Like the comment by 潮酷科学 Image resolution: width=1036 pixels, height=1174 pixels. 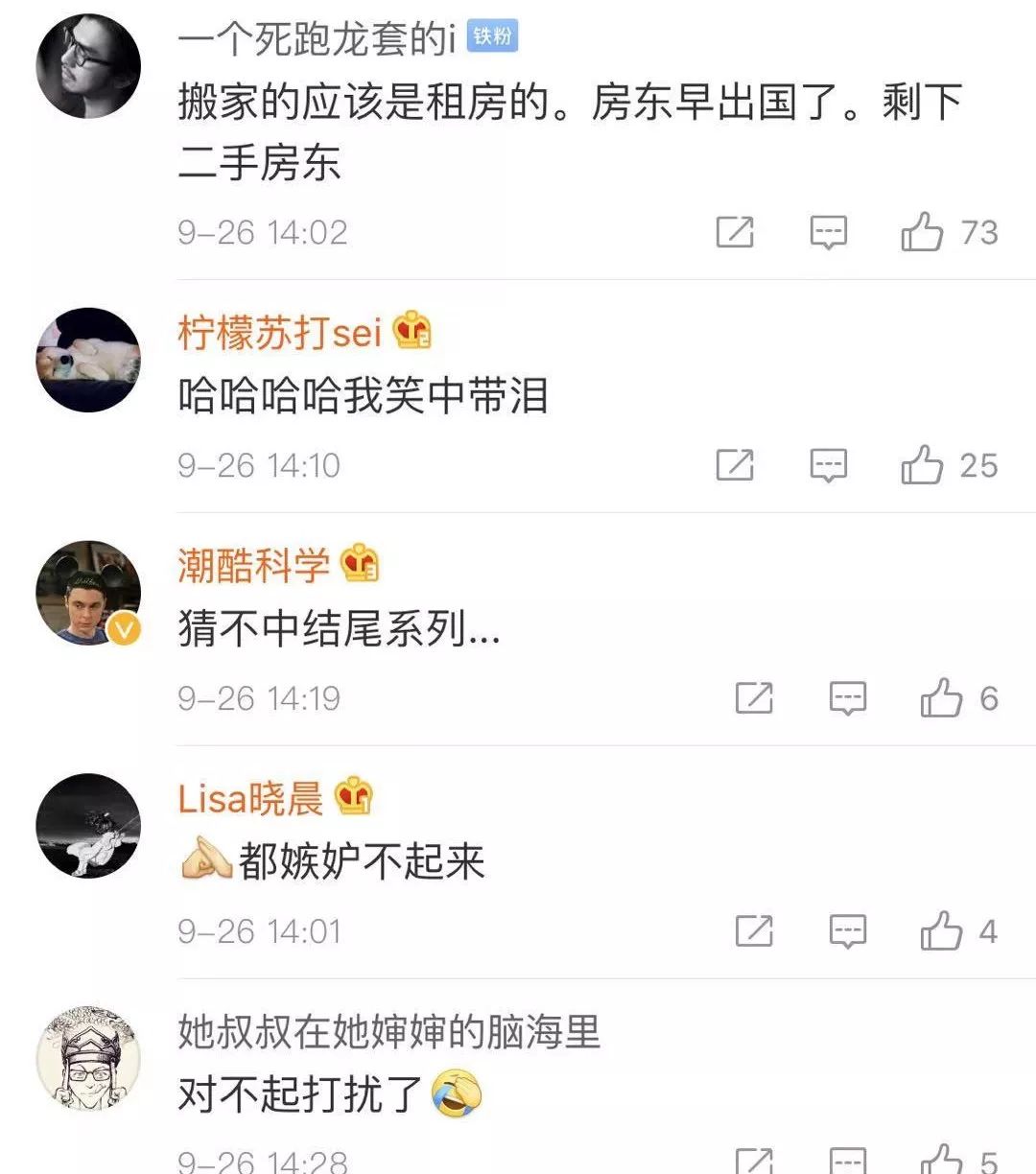tap(941, 698)
